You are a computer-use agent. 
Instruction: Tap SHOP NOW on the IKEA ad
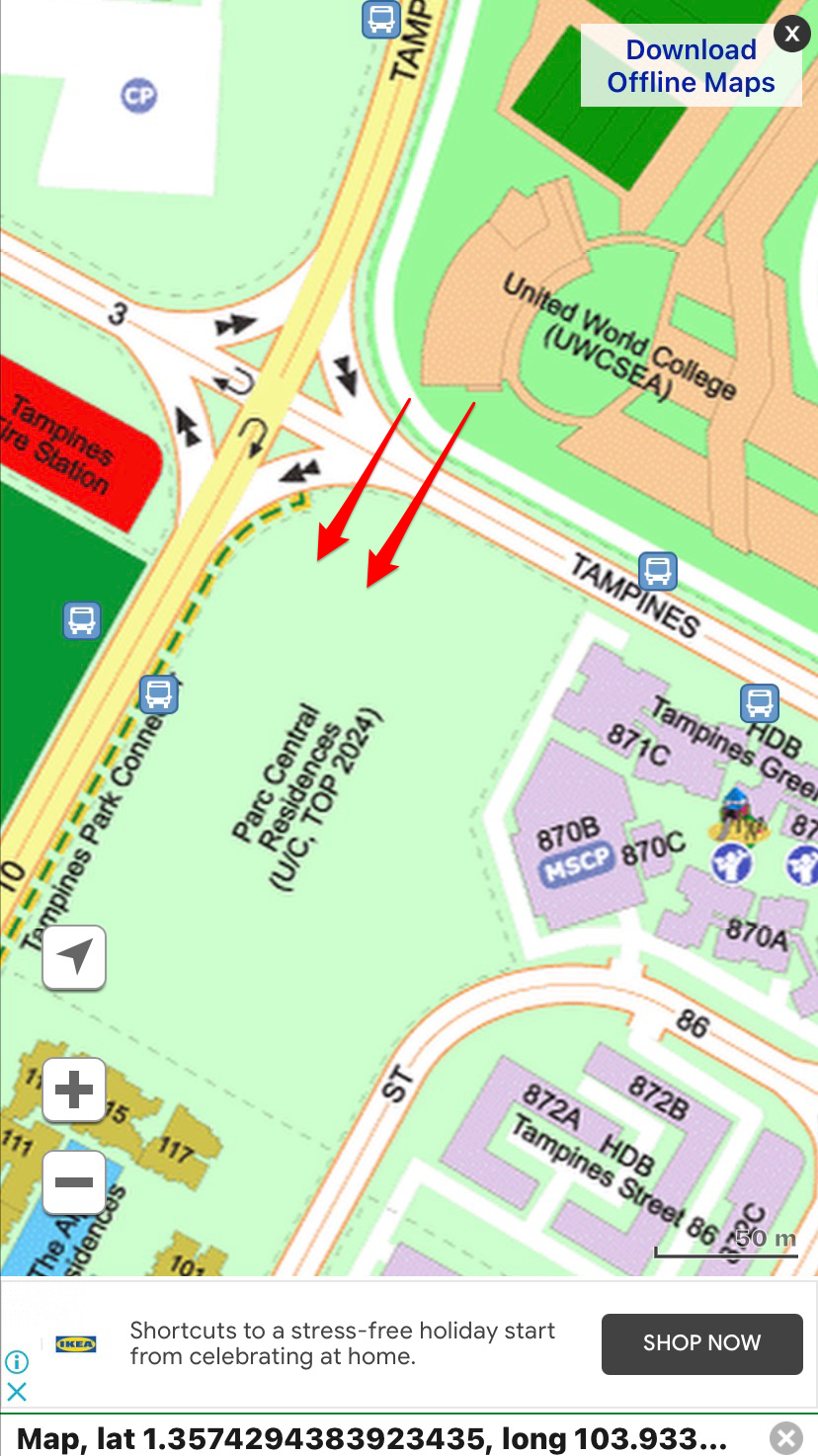(701, 1343)
